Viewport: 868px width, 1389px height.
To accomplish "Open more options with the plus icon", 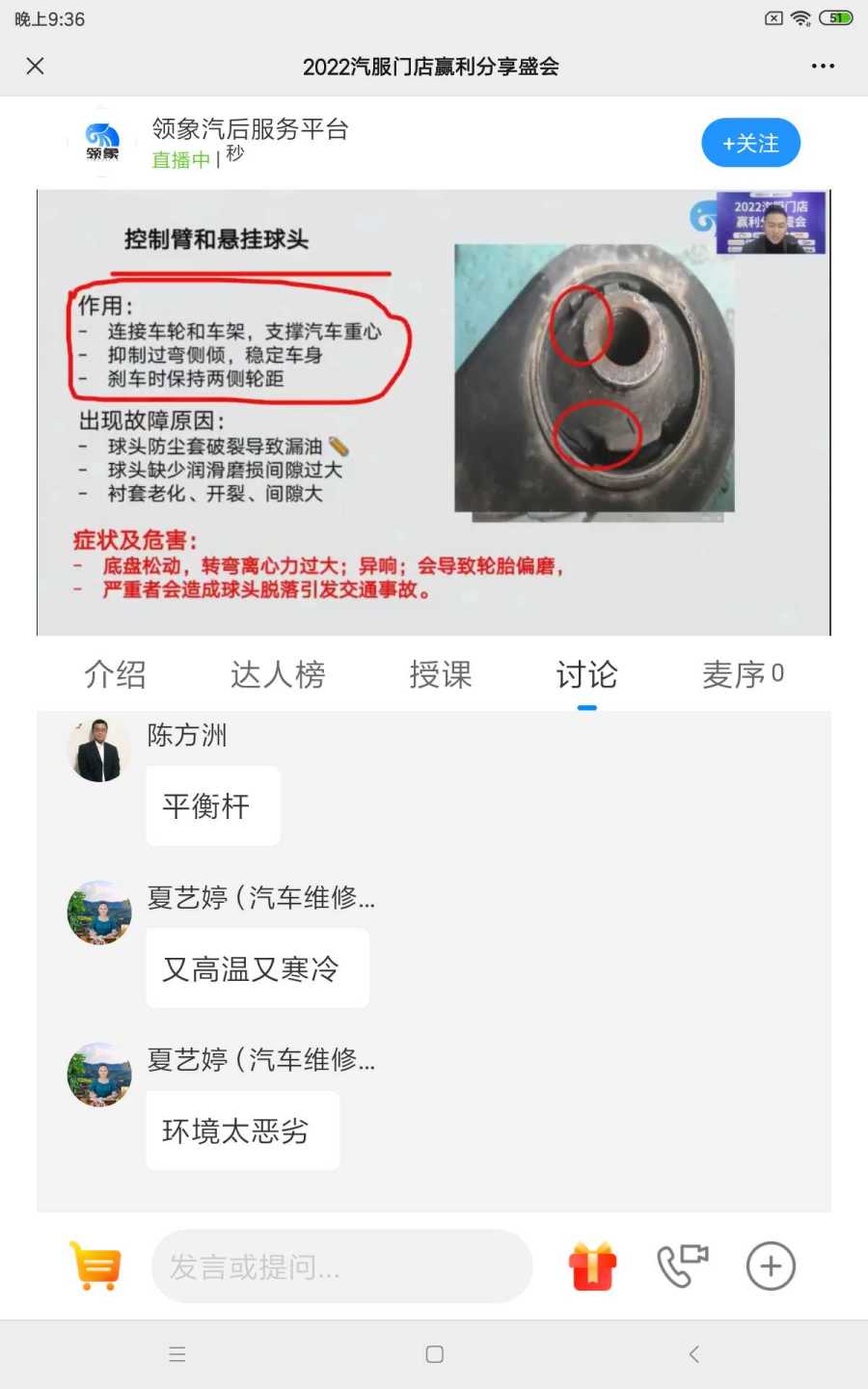I will coord(771,1266).
